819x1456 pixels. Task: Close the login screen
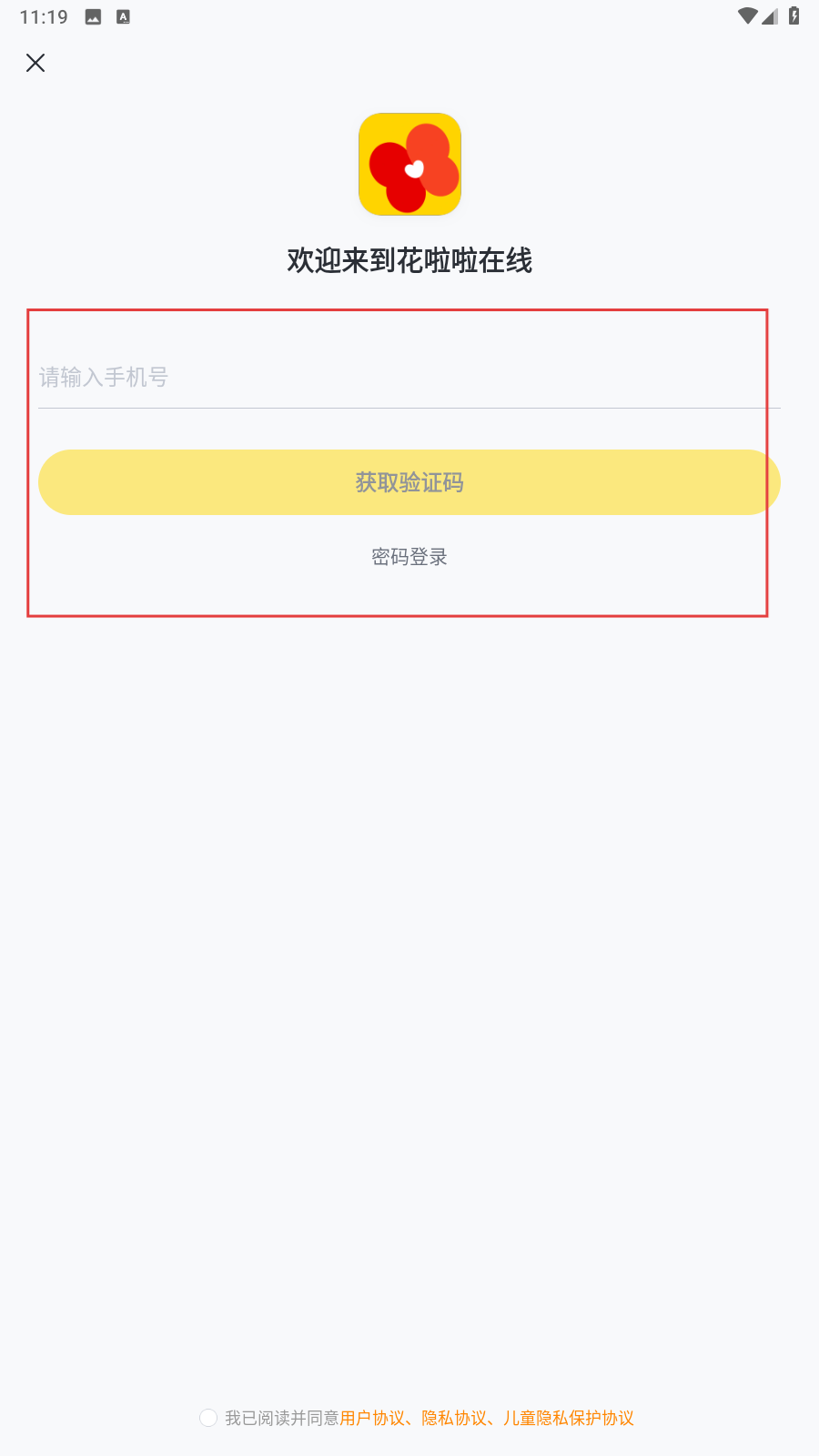pos(35,63)
